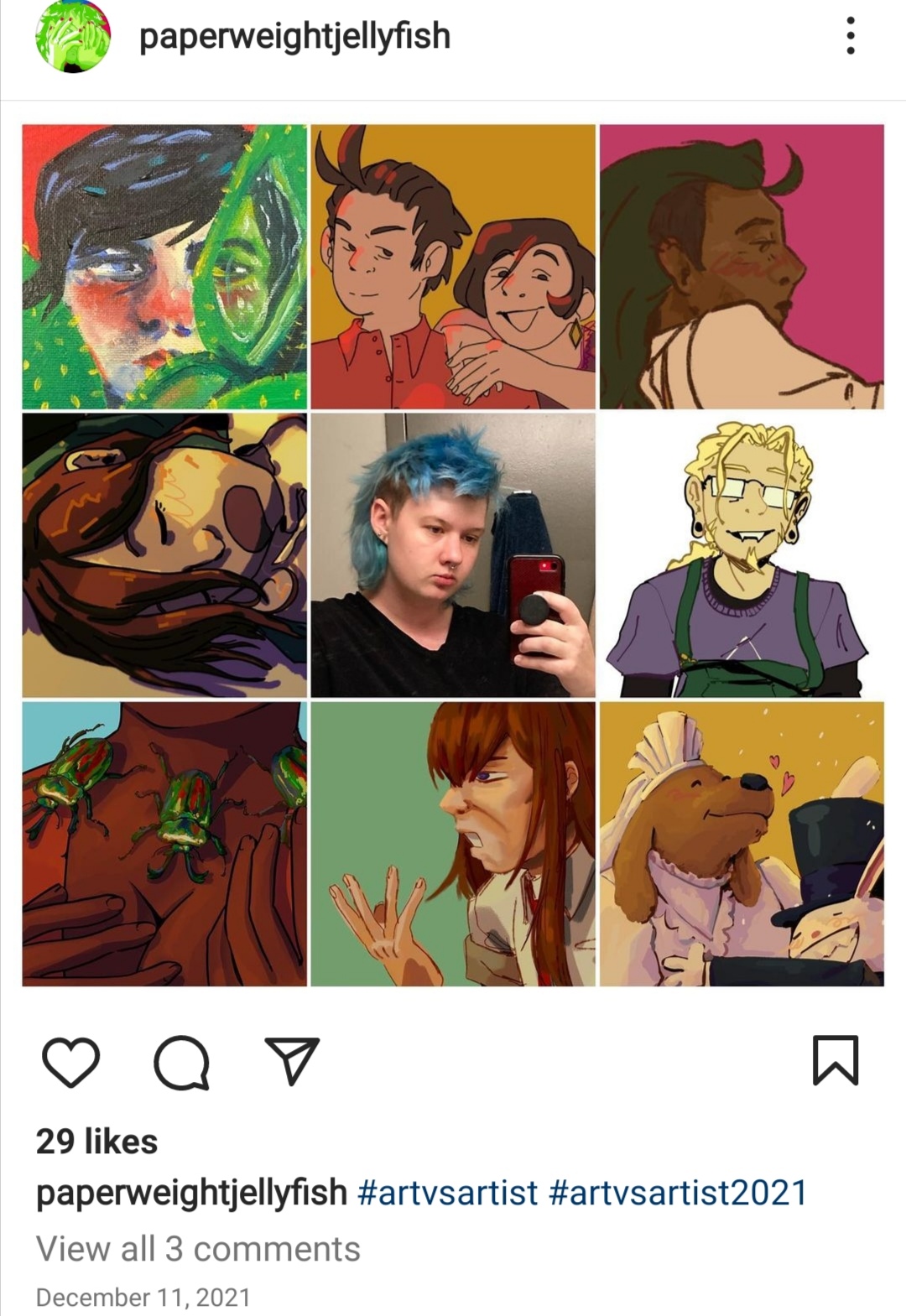This screenshot has width=906, height=1316.
Task: Open the post overflow menu
Action: [851, 36]
